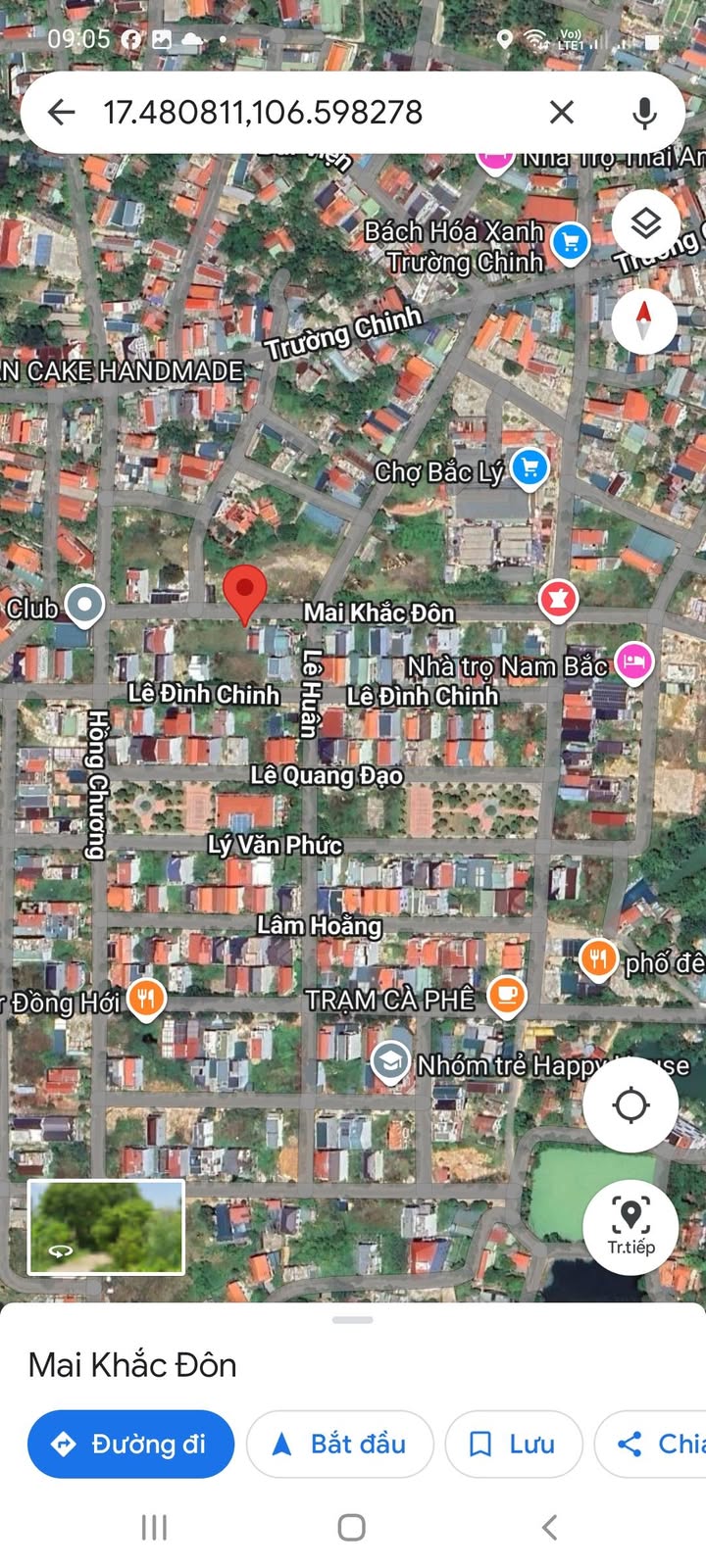Select the Nhóm trẻ Happy House pin
This screenshot has height=1568, width=706.
click(x=390, y=1061)
